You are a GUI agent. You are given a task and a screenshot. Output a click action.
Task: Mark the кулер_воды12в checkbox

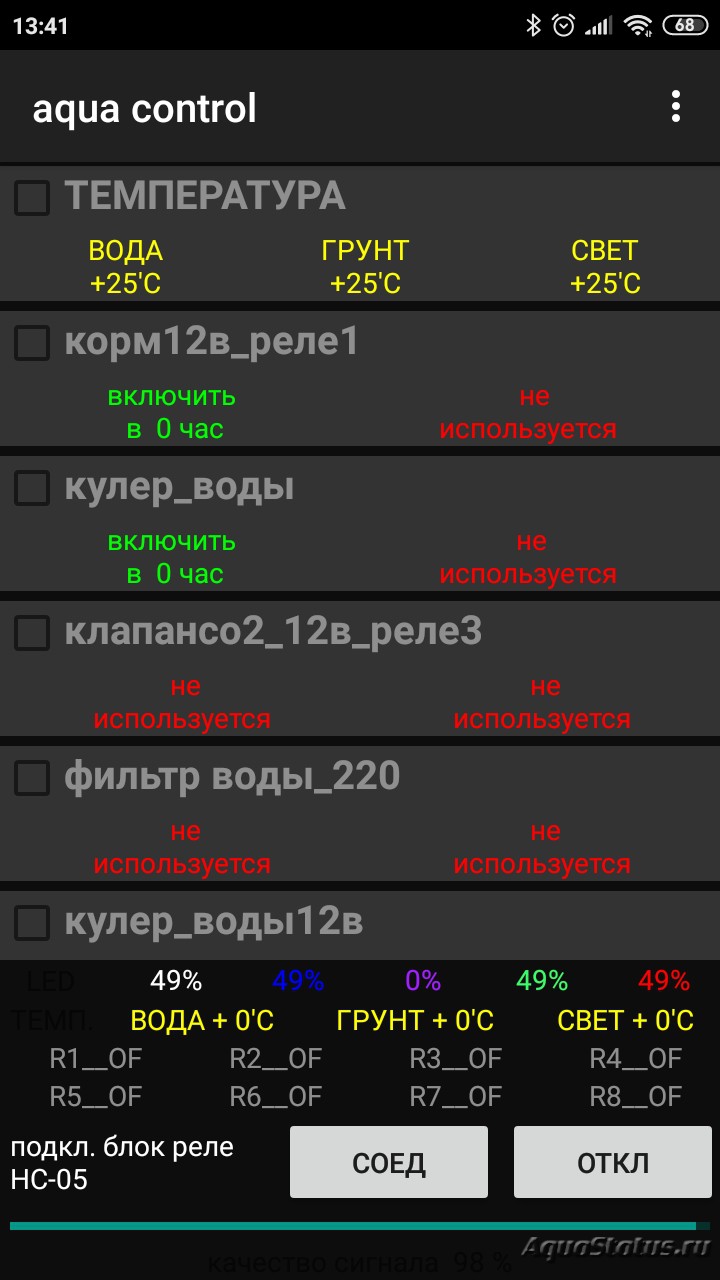tap(32, 923)
